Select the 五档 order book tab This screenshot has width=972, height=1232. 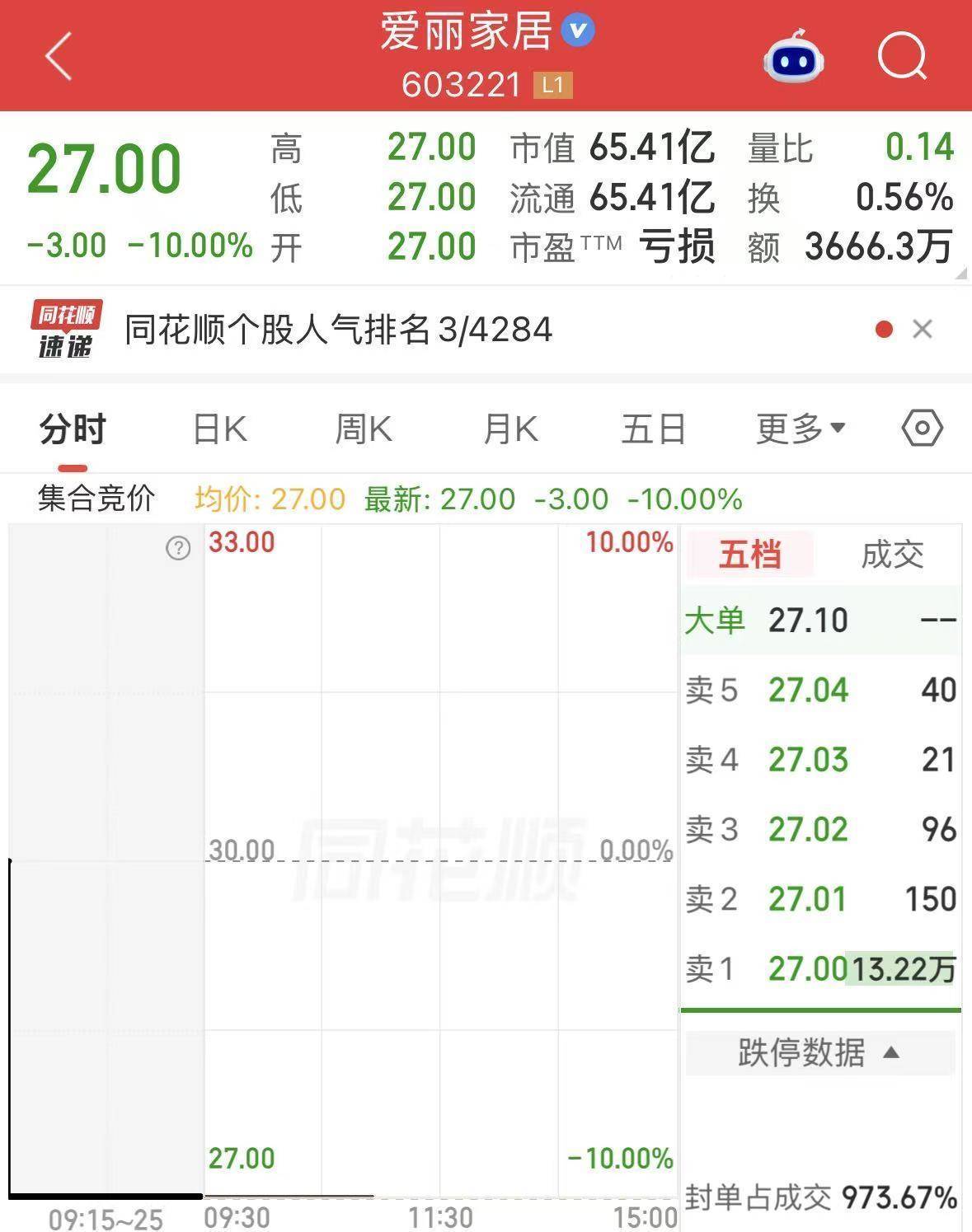coord(749,555)
